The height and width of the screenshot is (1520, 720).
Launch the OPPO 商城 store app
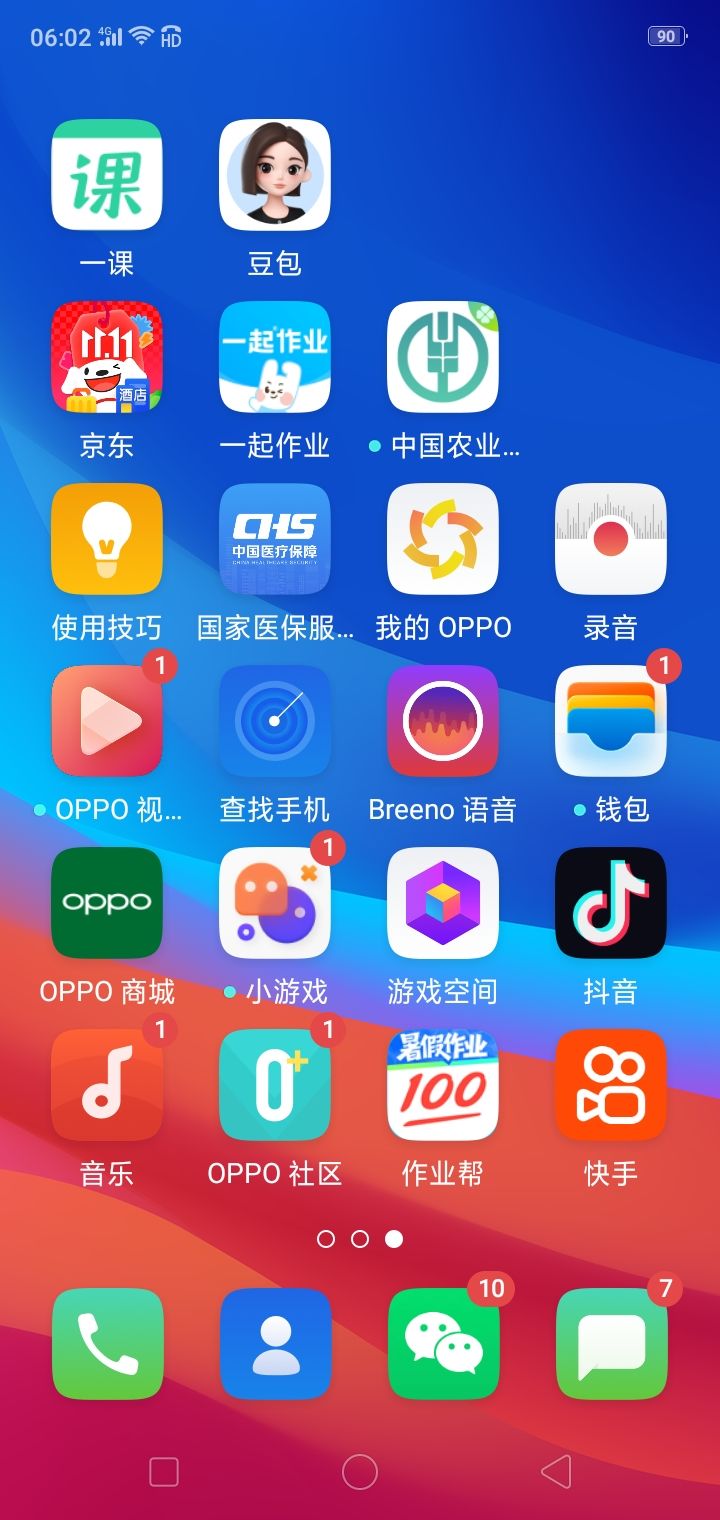coord(107,903)
